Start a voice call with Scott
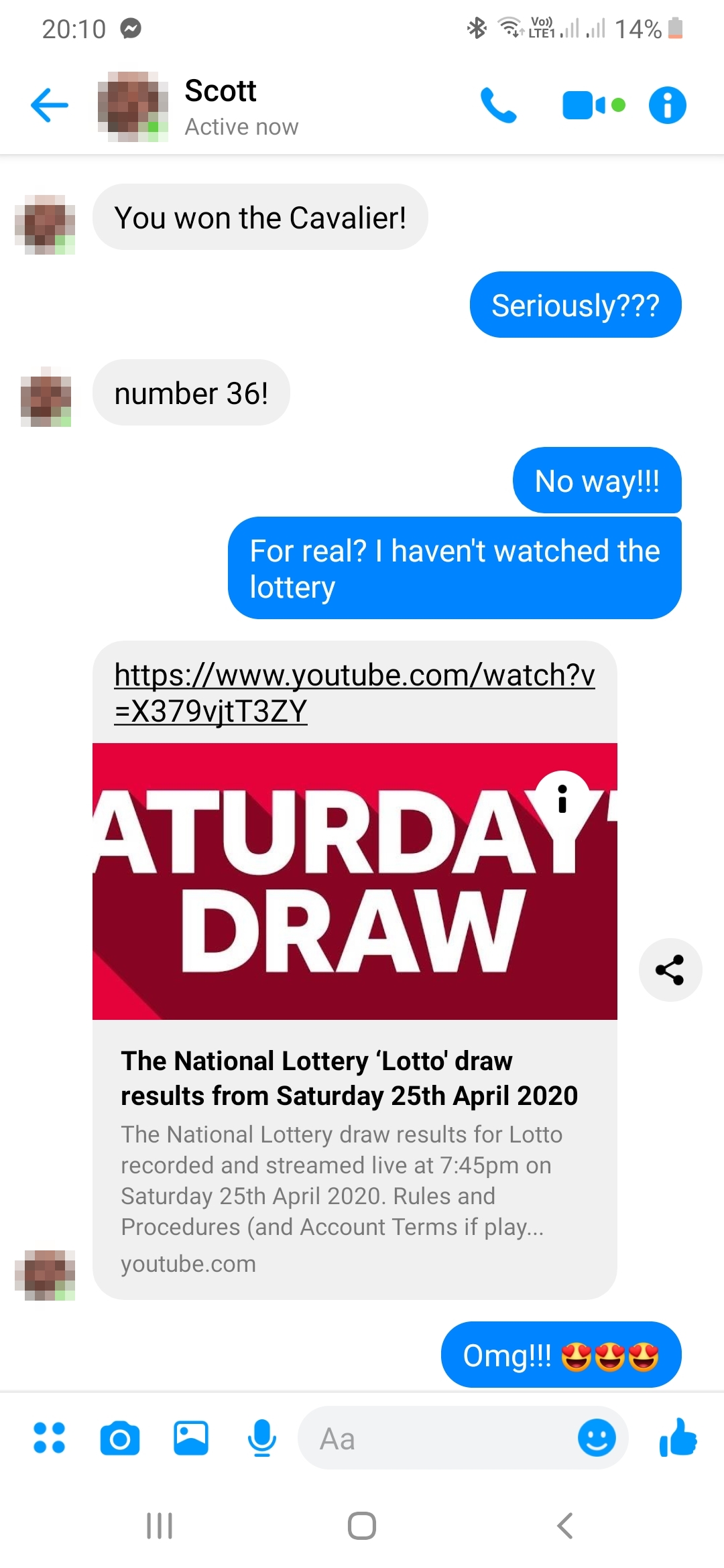Image resolution: width=724 pixels, height=1568 pixels. (498, 105)
